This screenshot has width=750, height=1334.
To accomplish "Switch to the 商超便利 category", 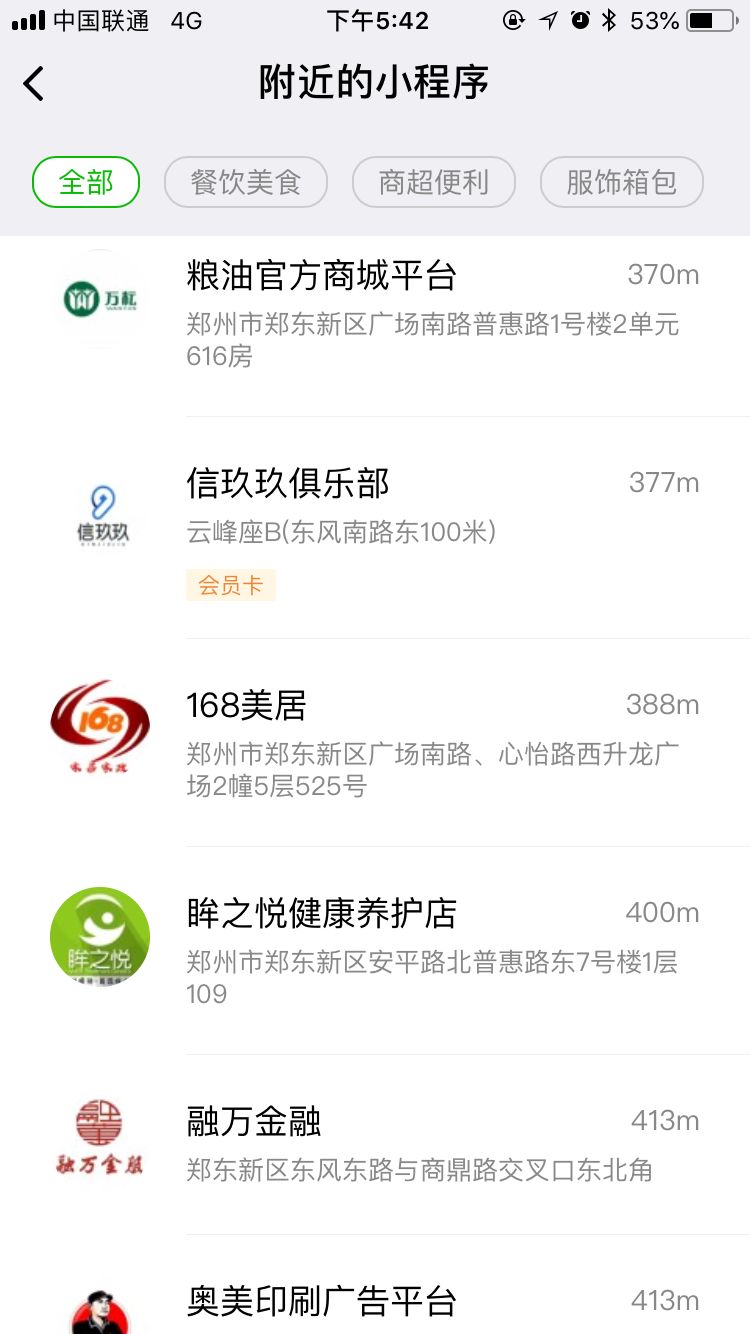I will pos(434,182).
